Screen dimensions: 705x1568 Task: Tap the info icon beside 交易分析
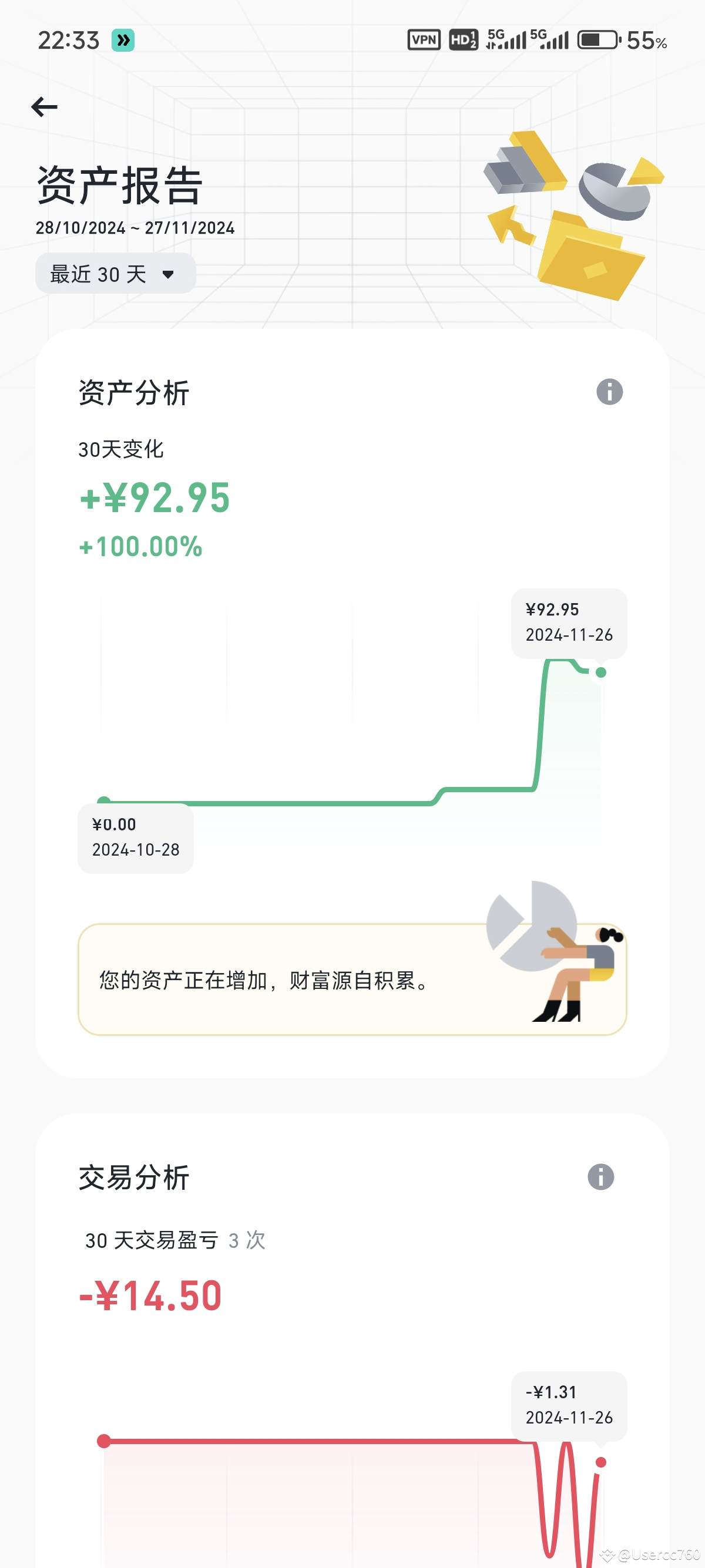pos(600,1176)
